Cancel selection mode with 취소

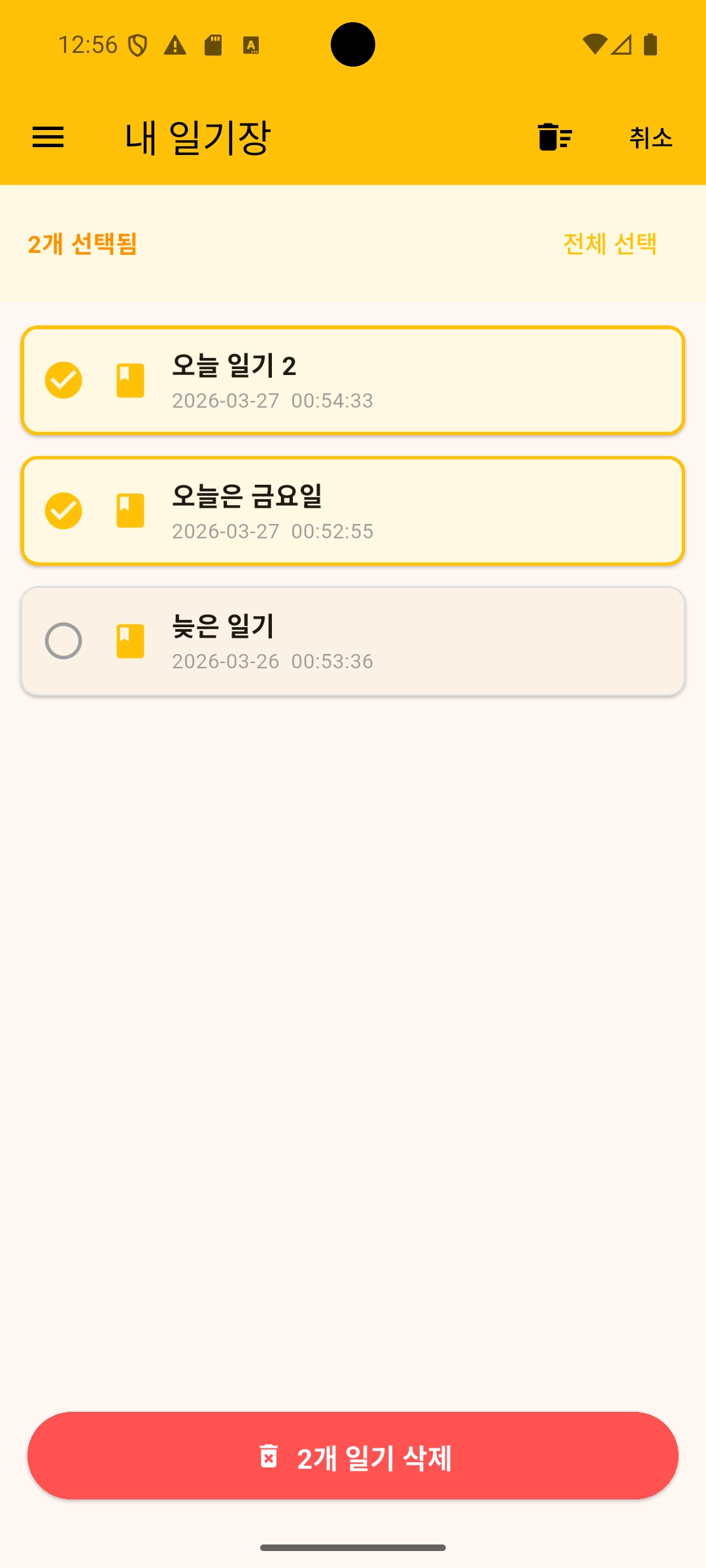coord(651,137)
